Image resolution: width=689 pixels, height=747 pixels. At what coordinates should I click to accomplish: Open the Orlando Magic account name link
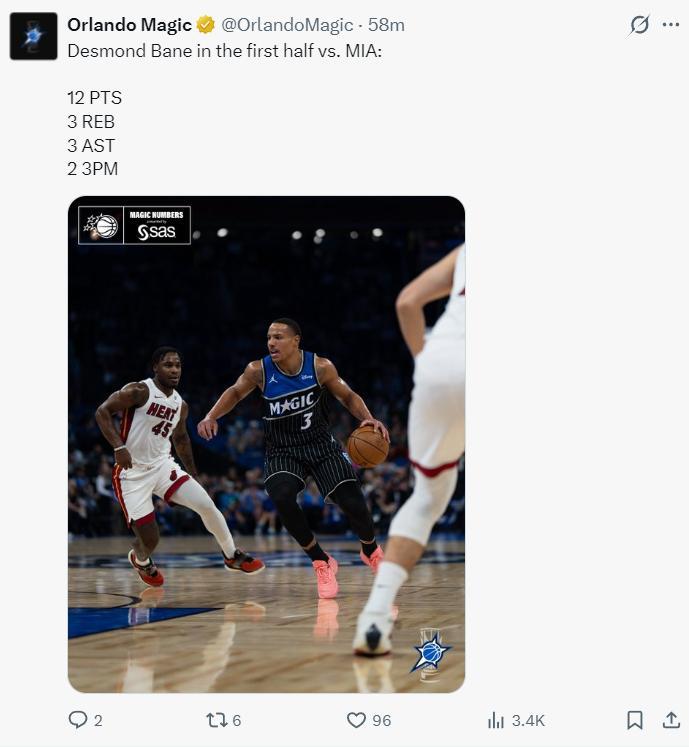point(130,24)
